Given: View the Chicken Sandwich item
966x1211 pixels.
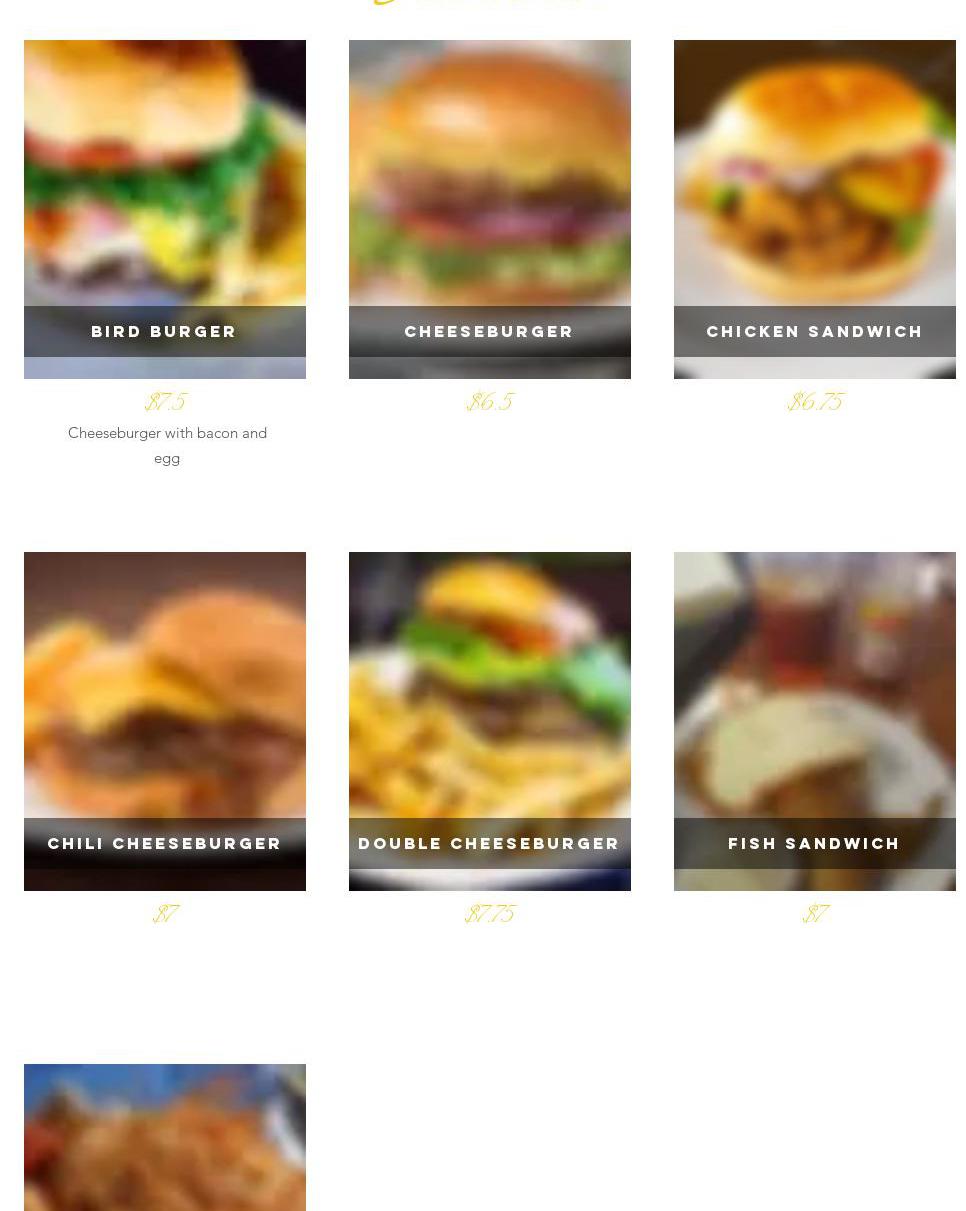Looking at the screenshot, I should coord(814,209).
